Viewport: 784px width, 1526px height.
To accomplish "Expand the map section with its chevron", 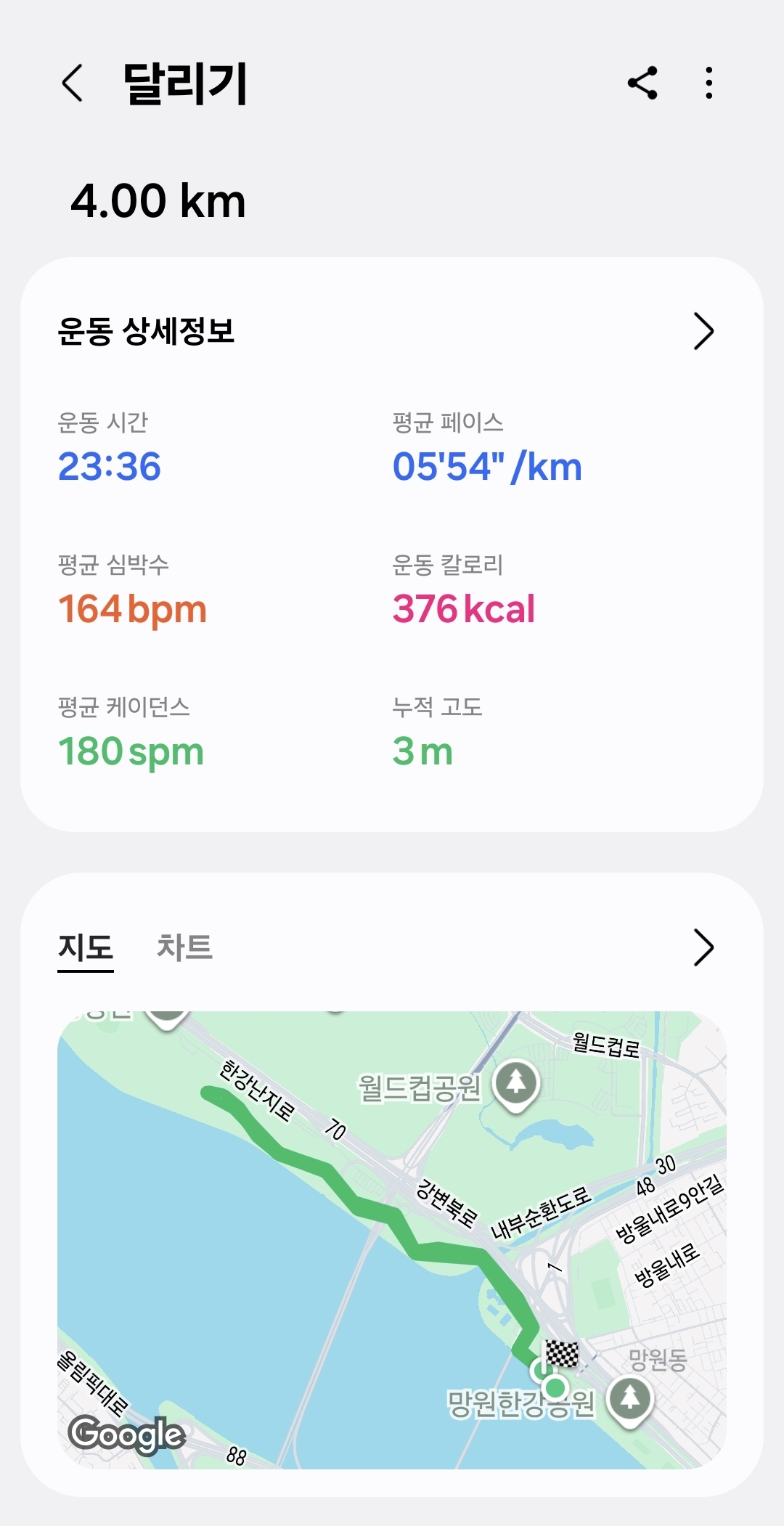I will pos(703,947).
